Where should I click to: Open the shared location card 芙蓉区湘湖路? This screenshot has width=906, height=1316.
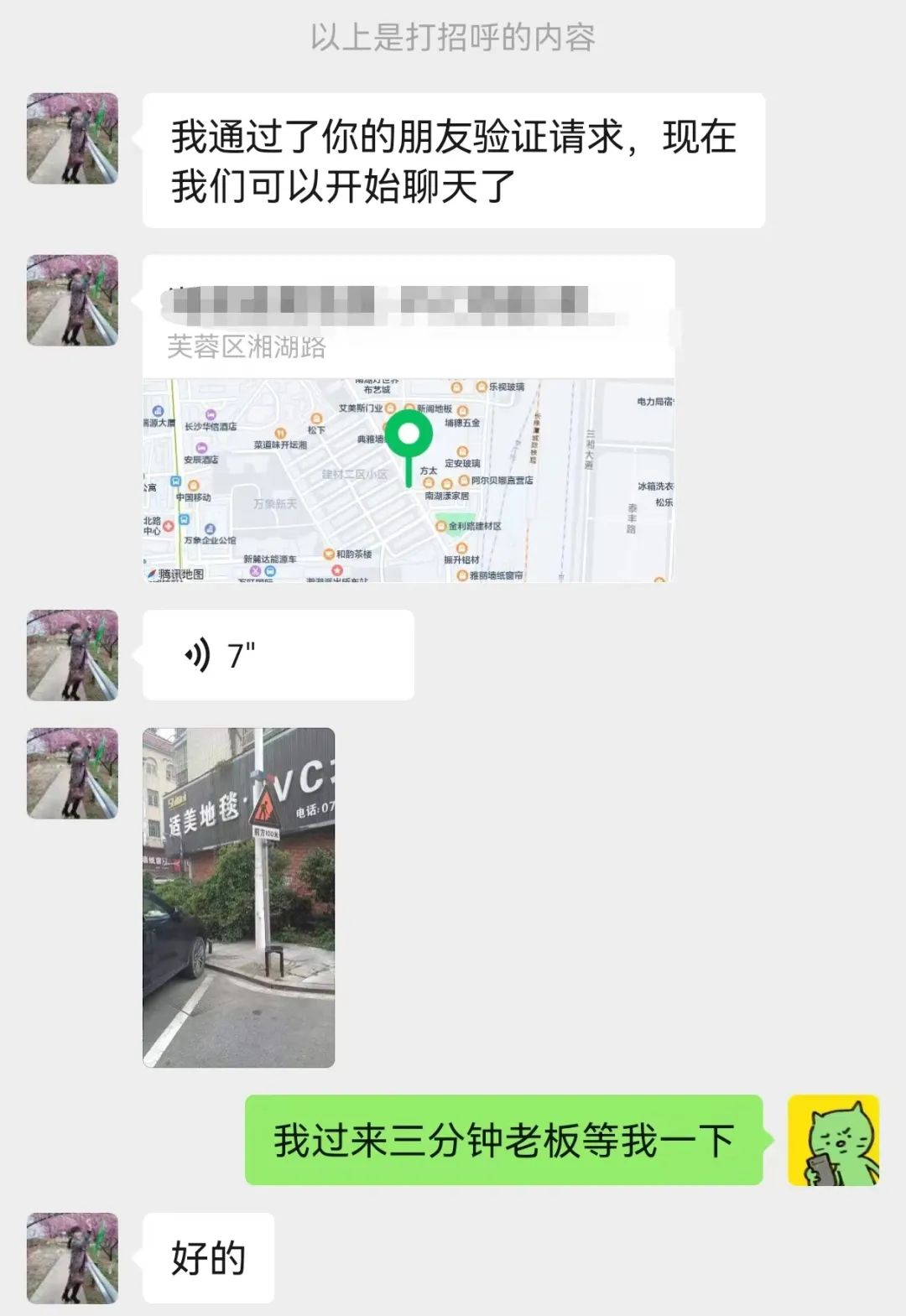[x=409, y=419]
